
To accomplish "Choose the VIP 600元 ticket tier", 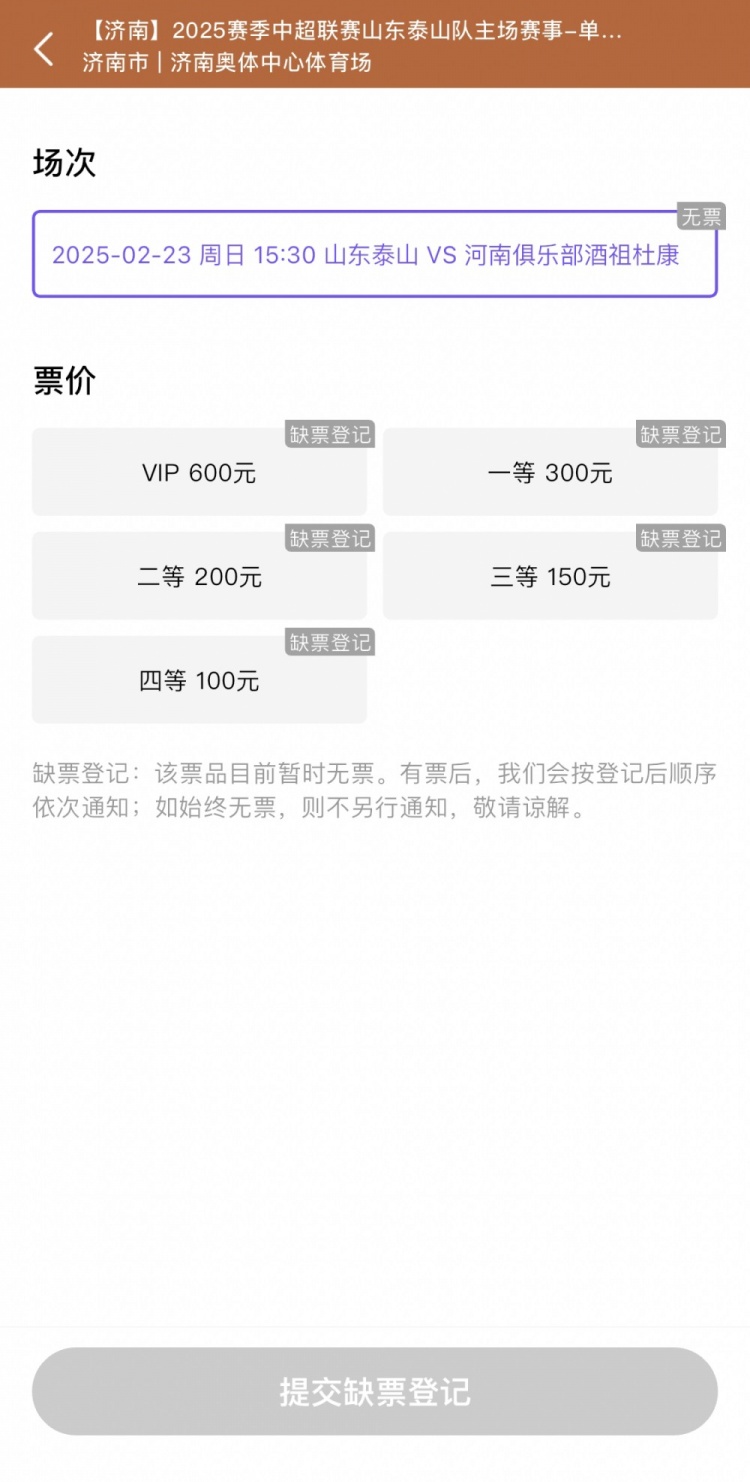I will [x=199, y=473].
